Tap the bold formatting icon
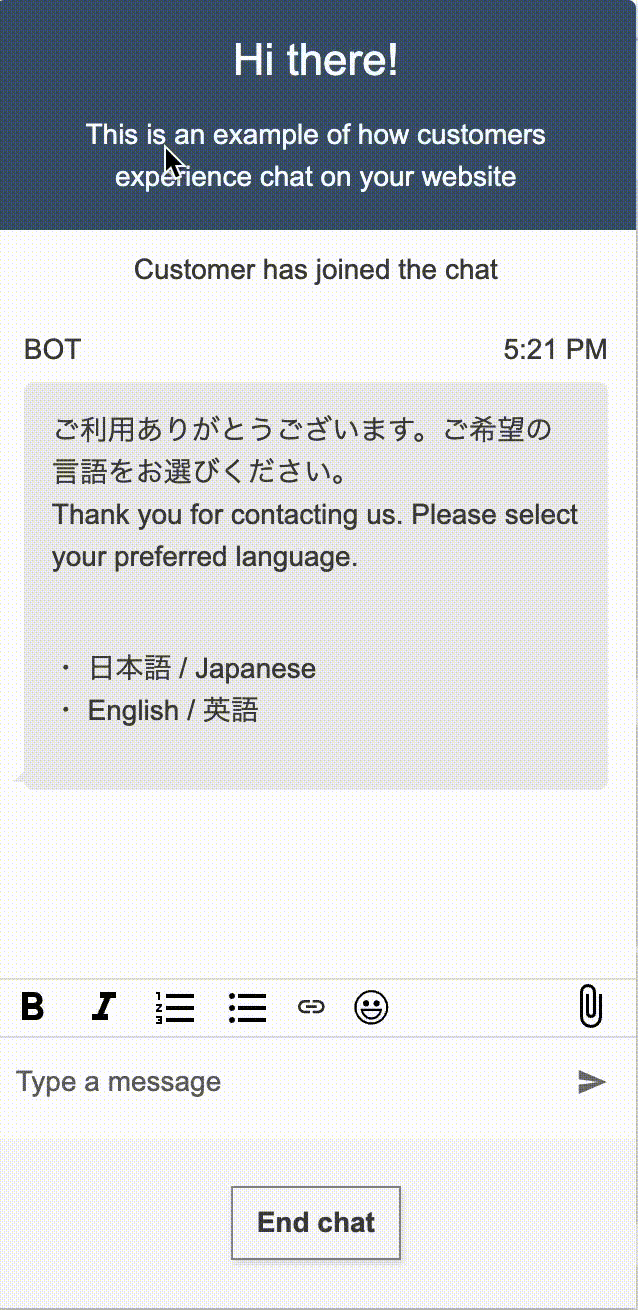The height and width of the screenshot is (1310, 638). 33,1007
